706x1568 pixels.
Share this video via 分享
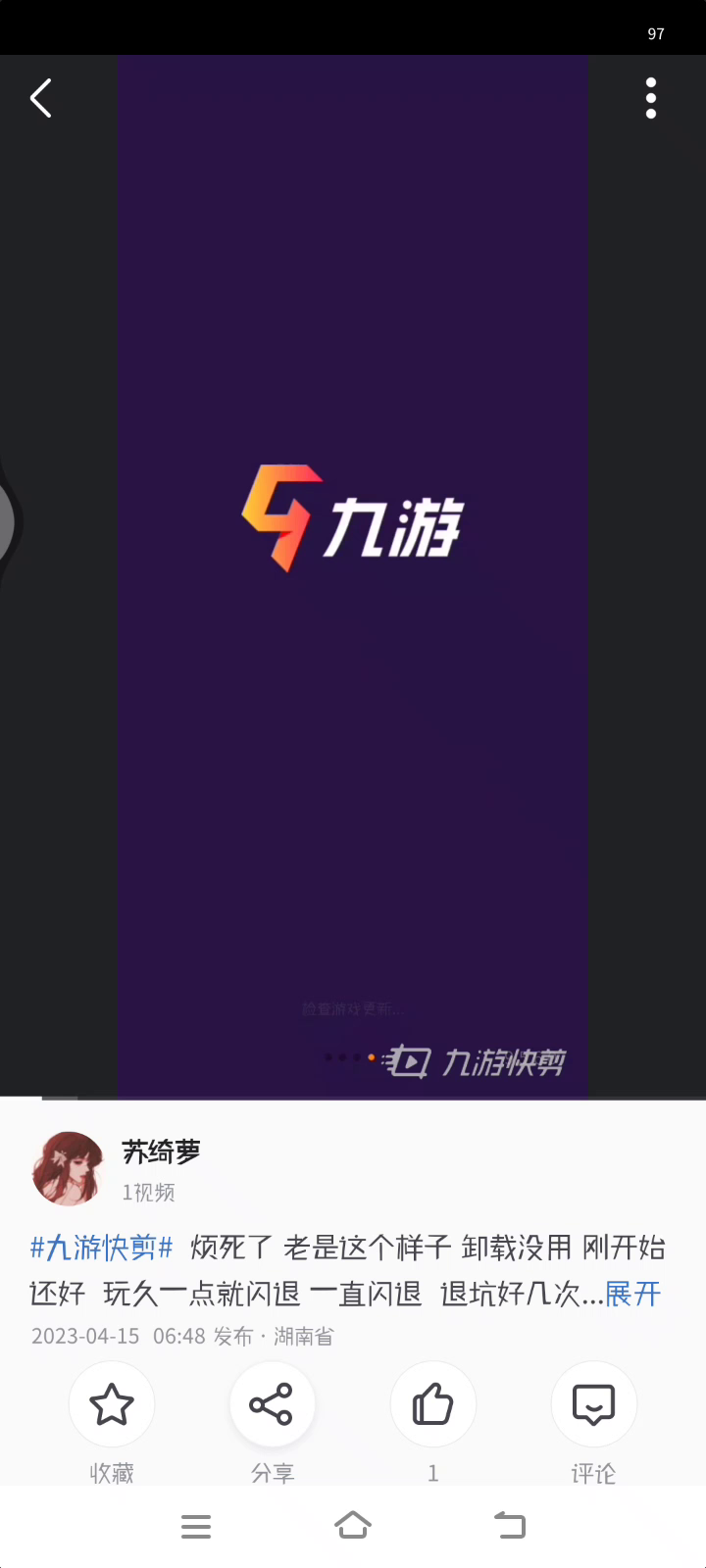(272, 1404)
